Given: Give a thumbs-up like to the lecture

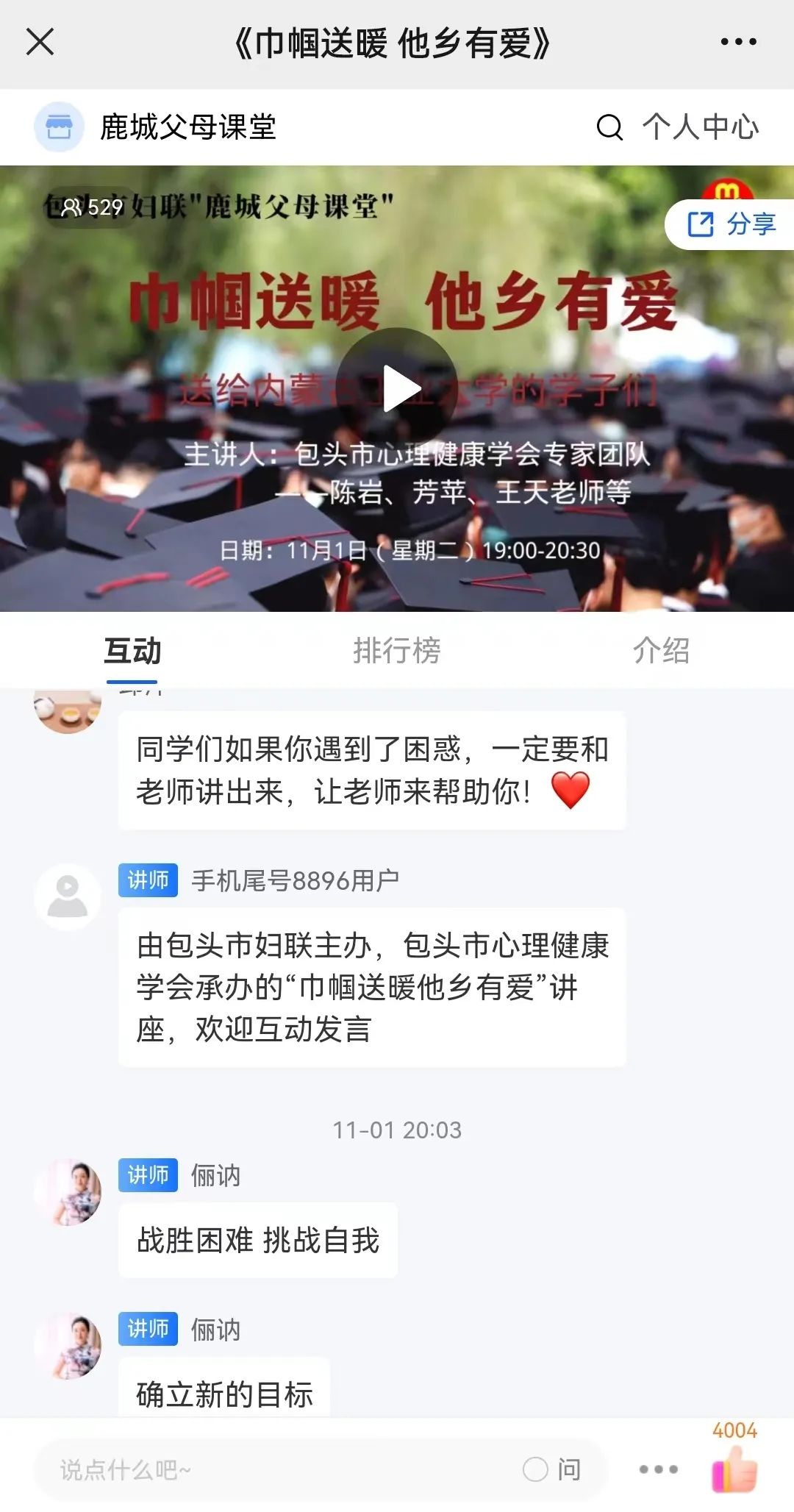Looking at the screenshot, I should tap(734, 1469).
